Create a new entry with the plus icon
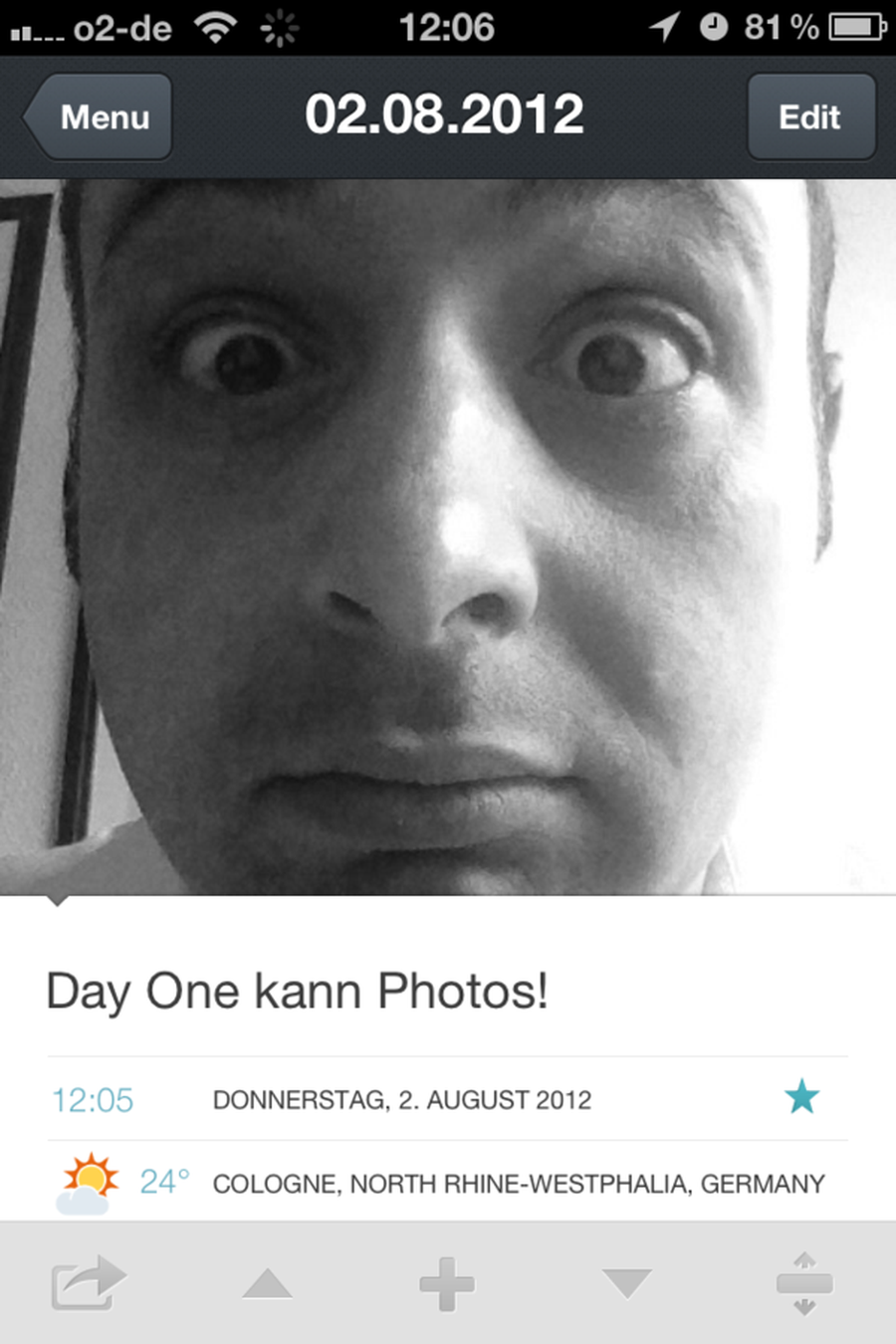896x1344 pixels. pos(447,1284)
